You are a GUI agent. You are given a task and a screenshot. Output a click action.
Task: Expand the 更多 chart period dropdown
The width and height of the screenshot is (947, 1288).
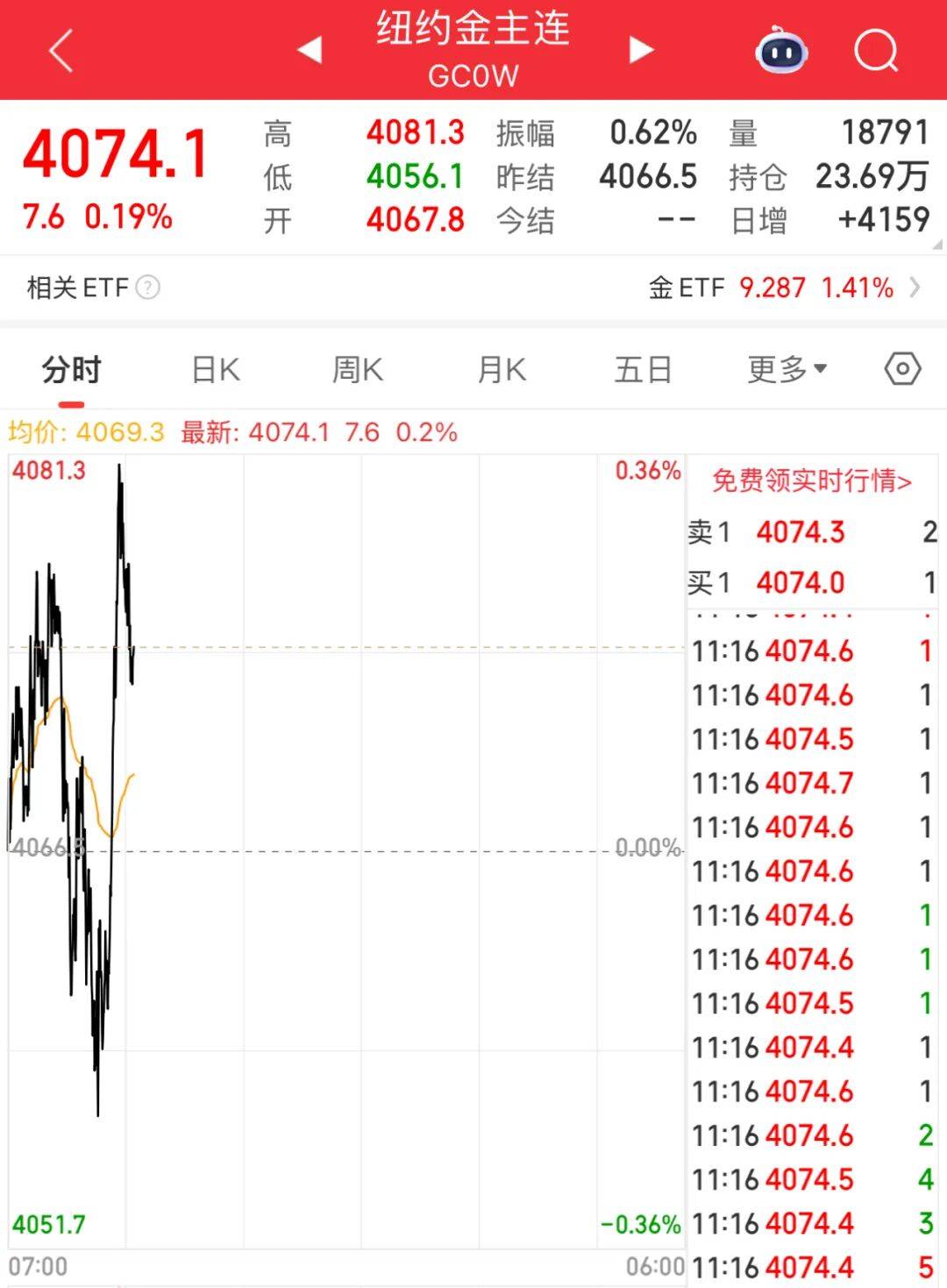pos(787,370)
